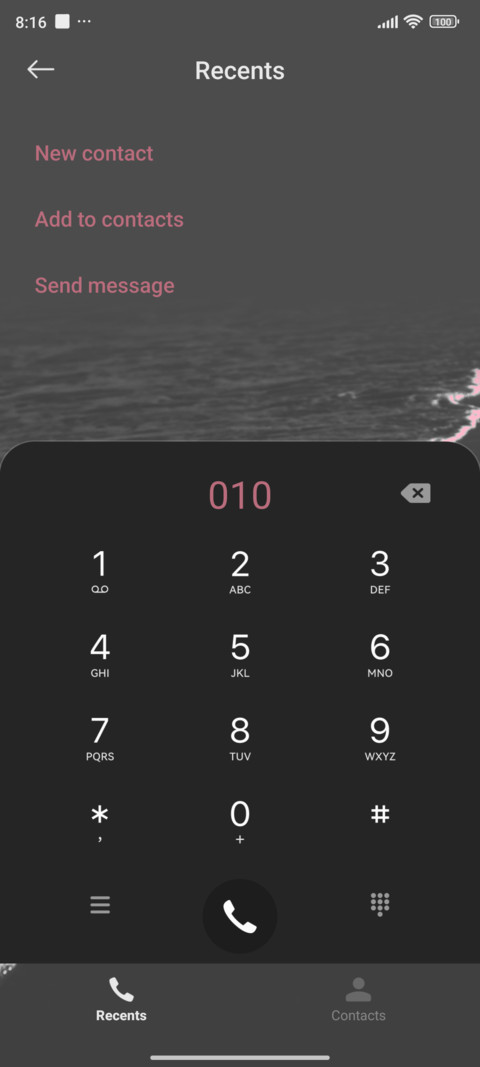This screenshot has height=1067, width=480.
Task: Delete last digit with backspace icon
Action: [x=415, y=493]
